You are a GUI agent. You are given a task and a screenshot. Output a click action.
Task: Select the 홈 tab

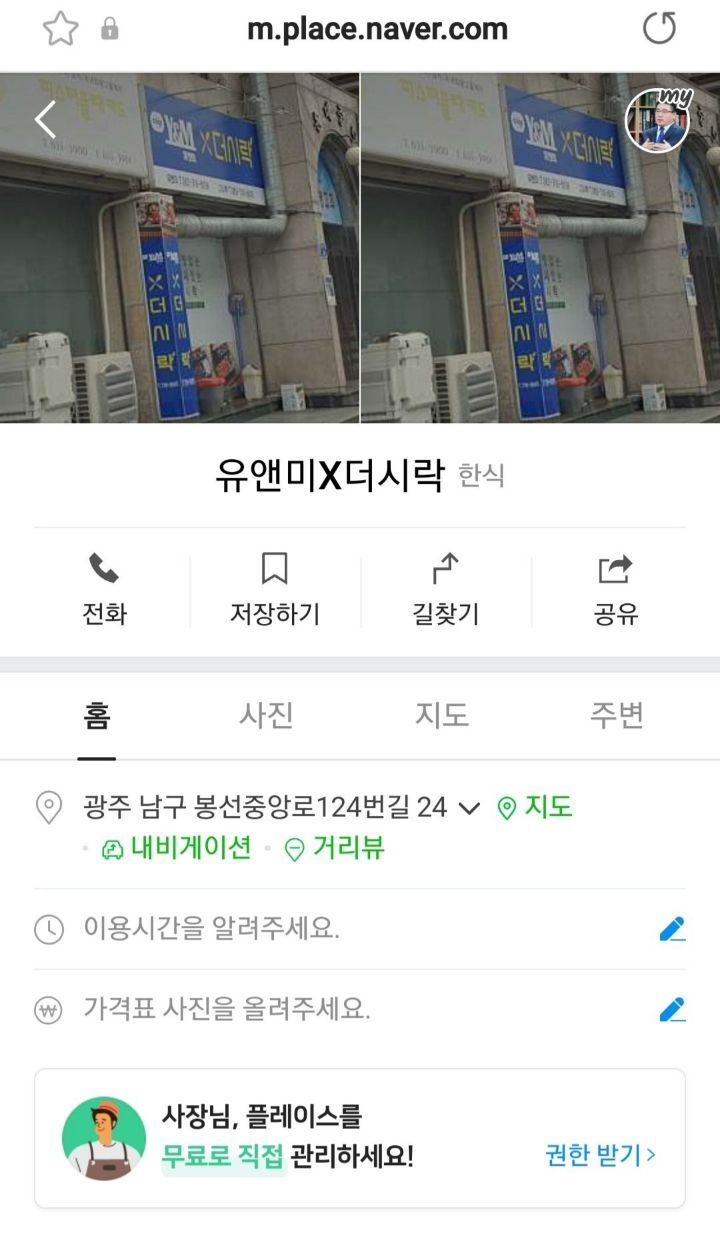pyautogui.click(x=97, y=716)
